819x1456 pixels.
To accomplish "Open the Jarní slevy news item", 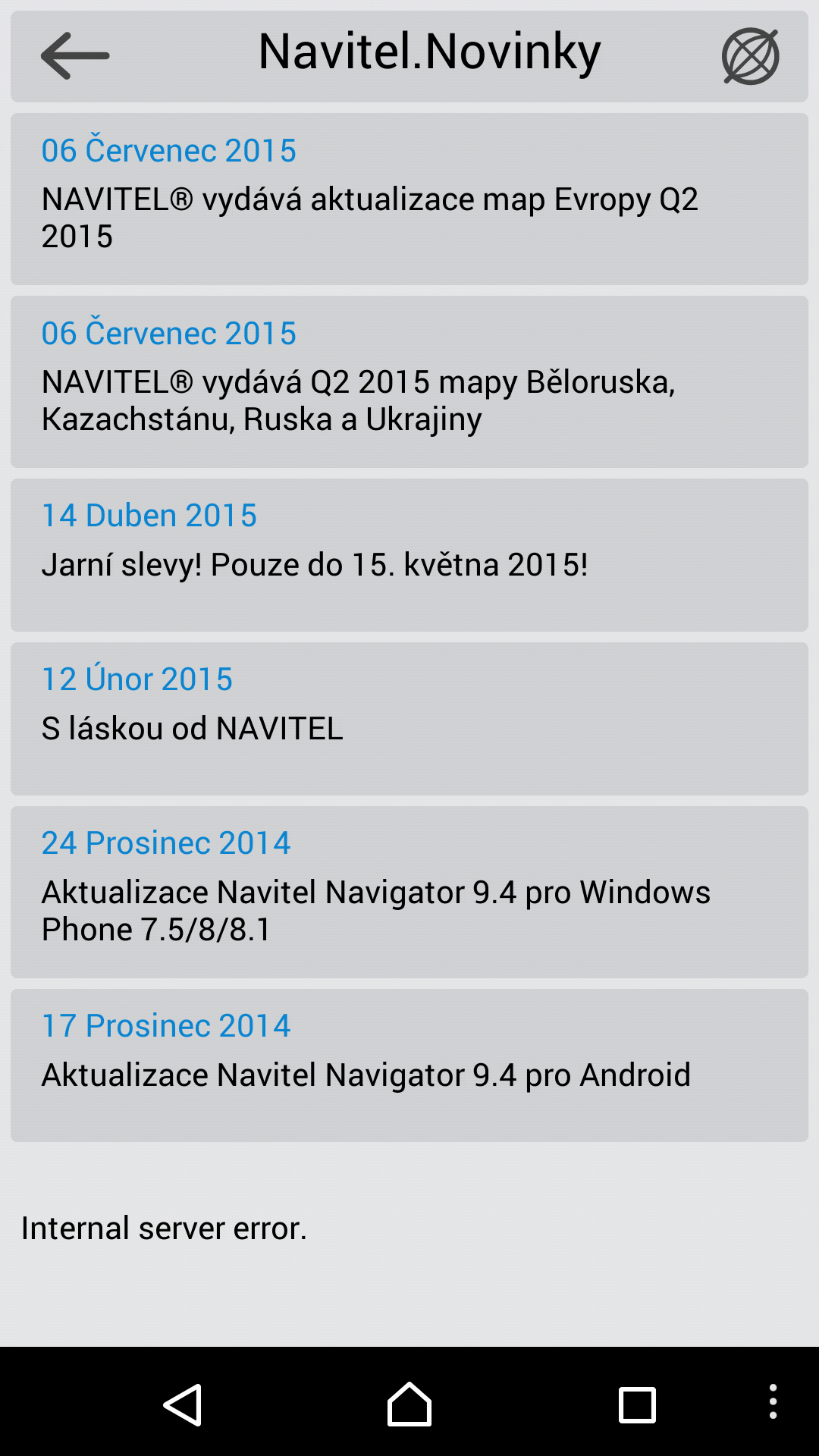I will tap(409, 555).
